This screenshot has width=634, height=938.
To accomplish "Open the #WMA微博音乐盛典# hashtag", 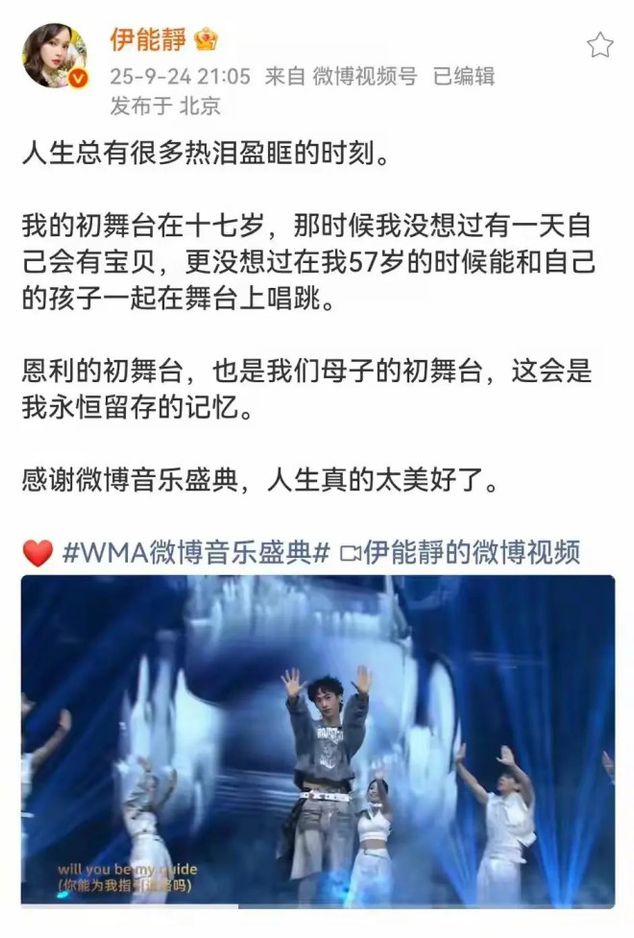I will pyautogui.click(x=196, y=552).
